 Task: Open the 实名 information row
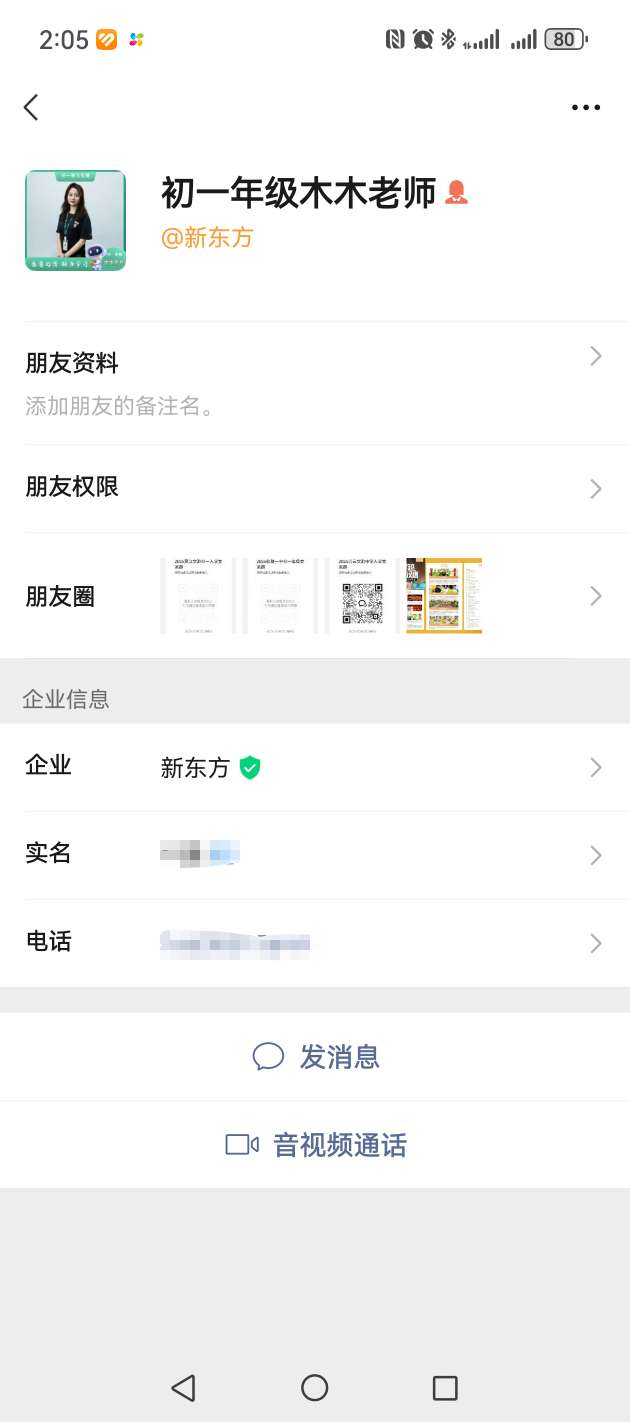pyautogui.click(x=315, y=855)
